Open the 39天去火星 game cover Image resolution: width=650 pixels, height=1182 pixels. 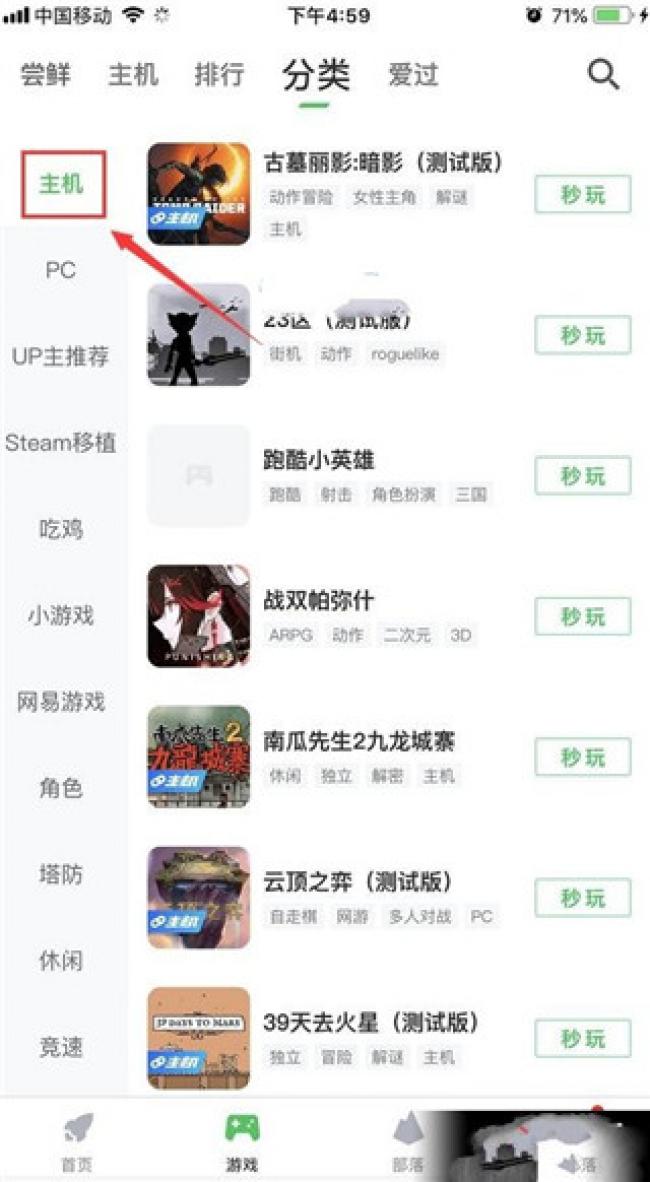tap(198, 1038)
